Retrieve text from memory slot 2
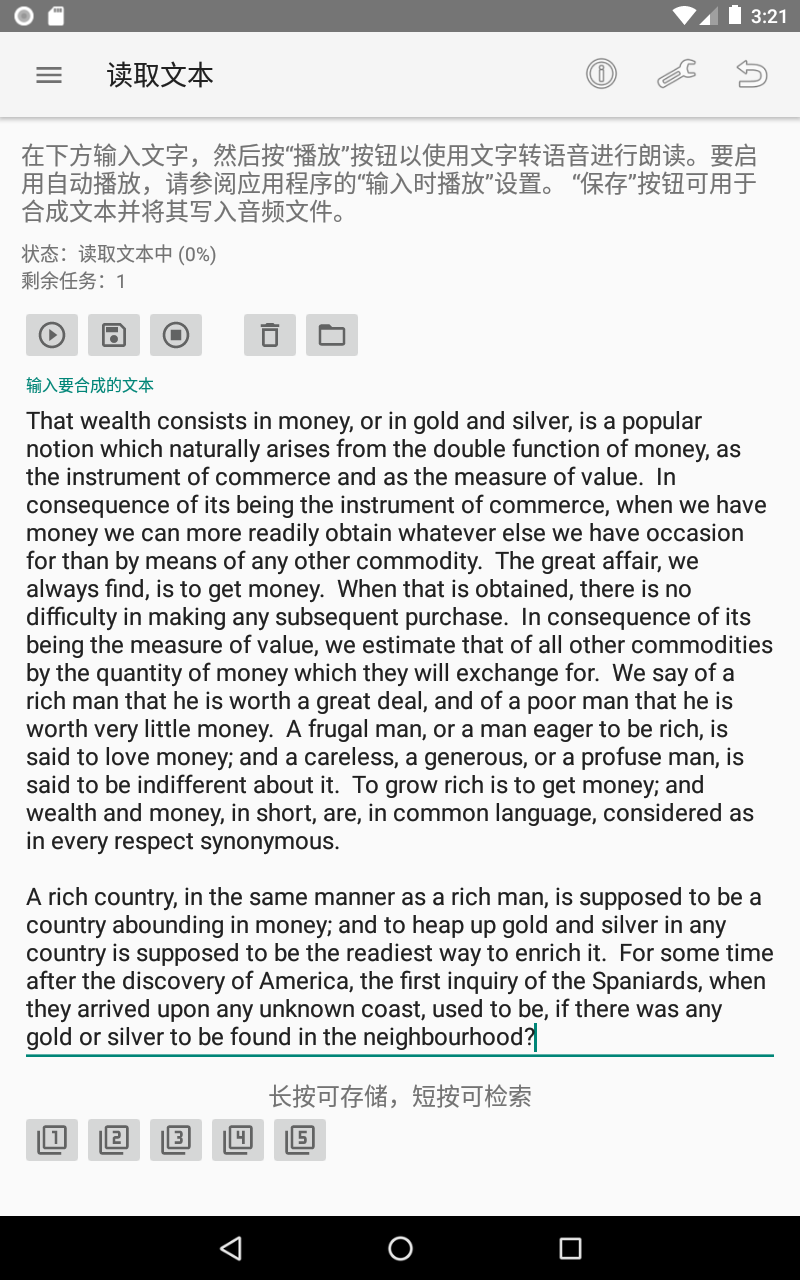800x1280 pixels. point(114,1139)
